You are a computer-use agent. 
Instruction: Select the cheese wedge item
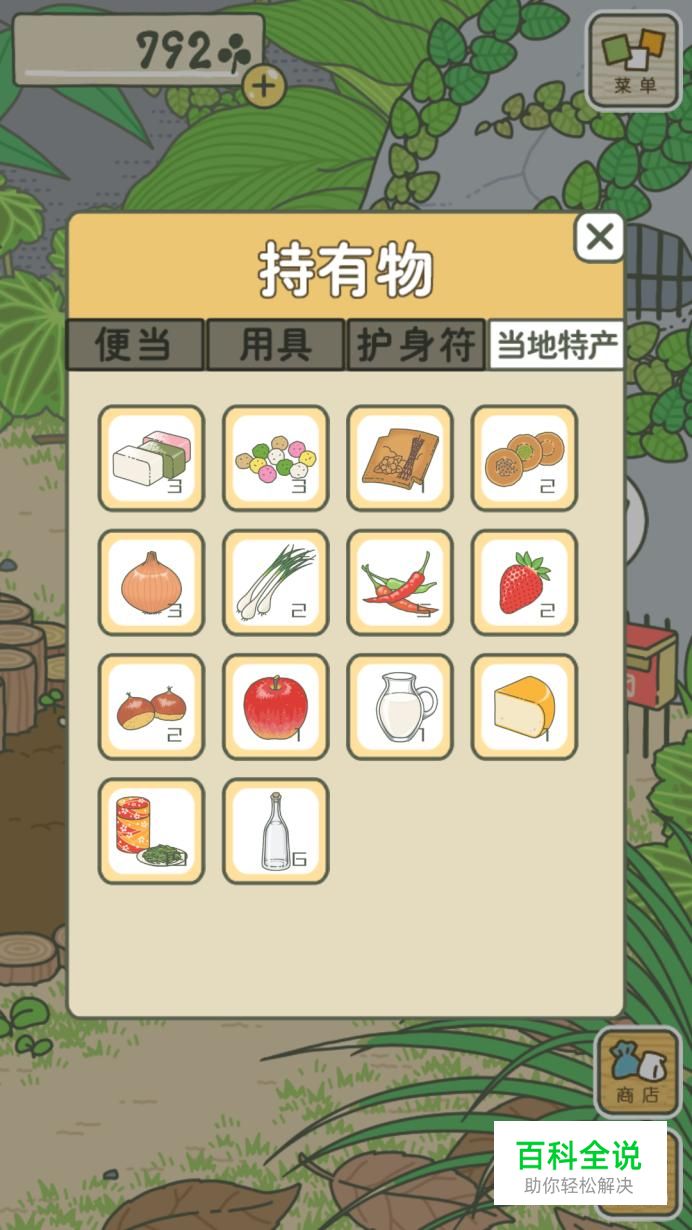524,706
